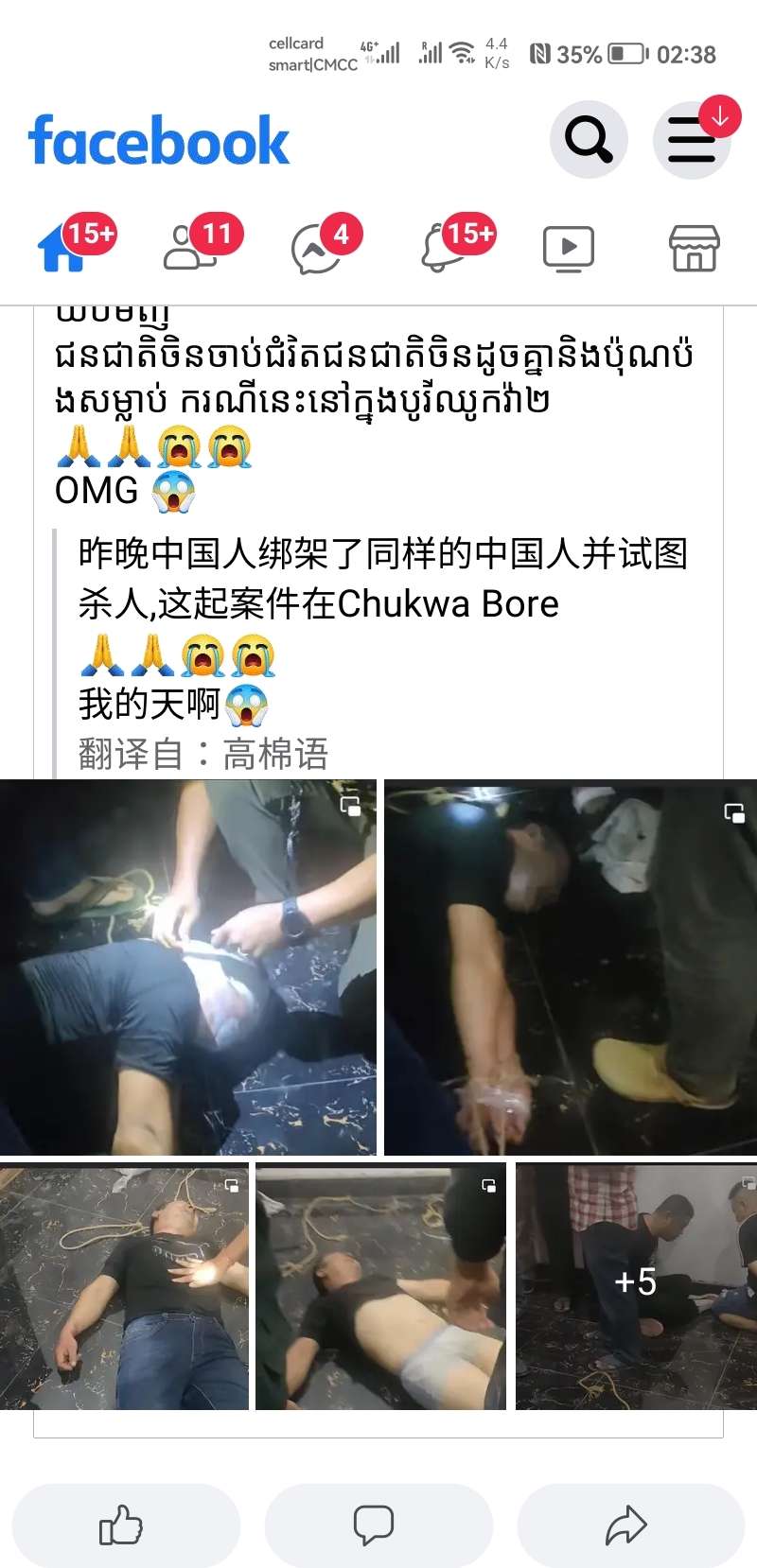The width and height of the screenshot is (757, 1568).
Task: Share this post
Action: pos(630,1524)
